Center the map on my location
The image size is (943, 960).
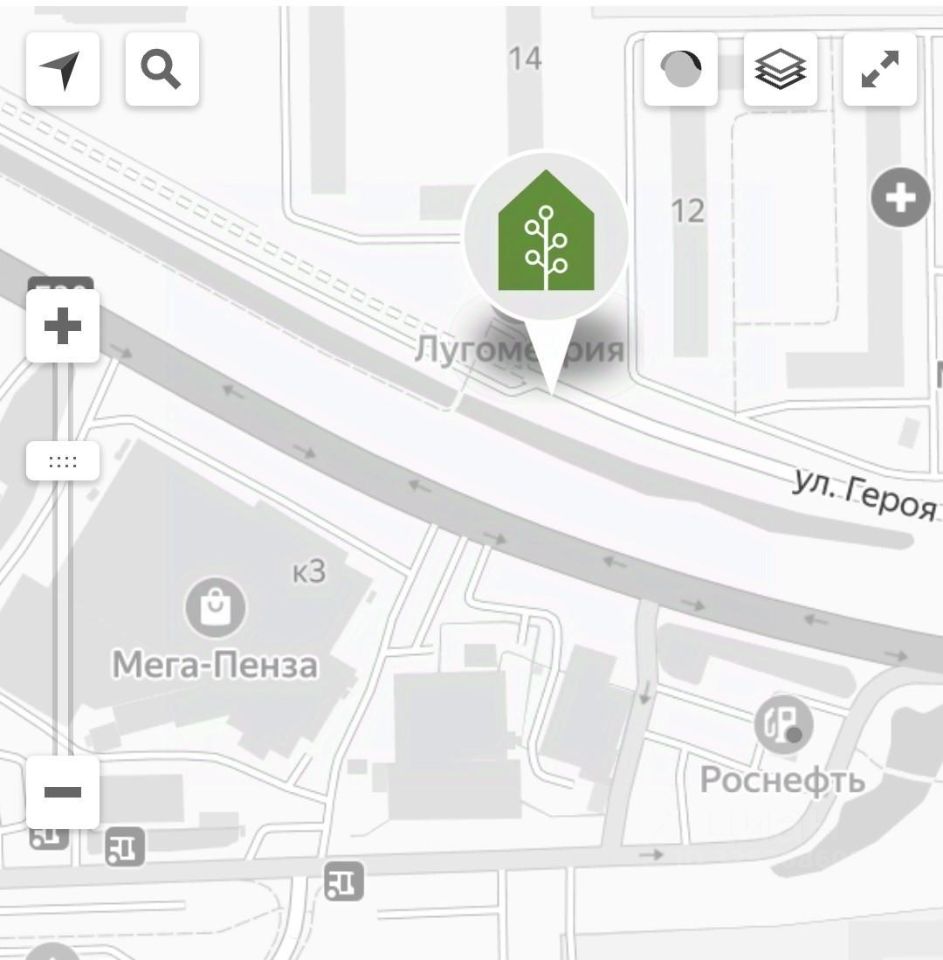[x=62, y=69]
